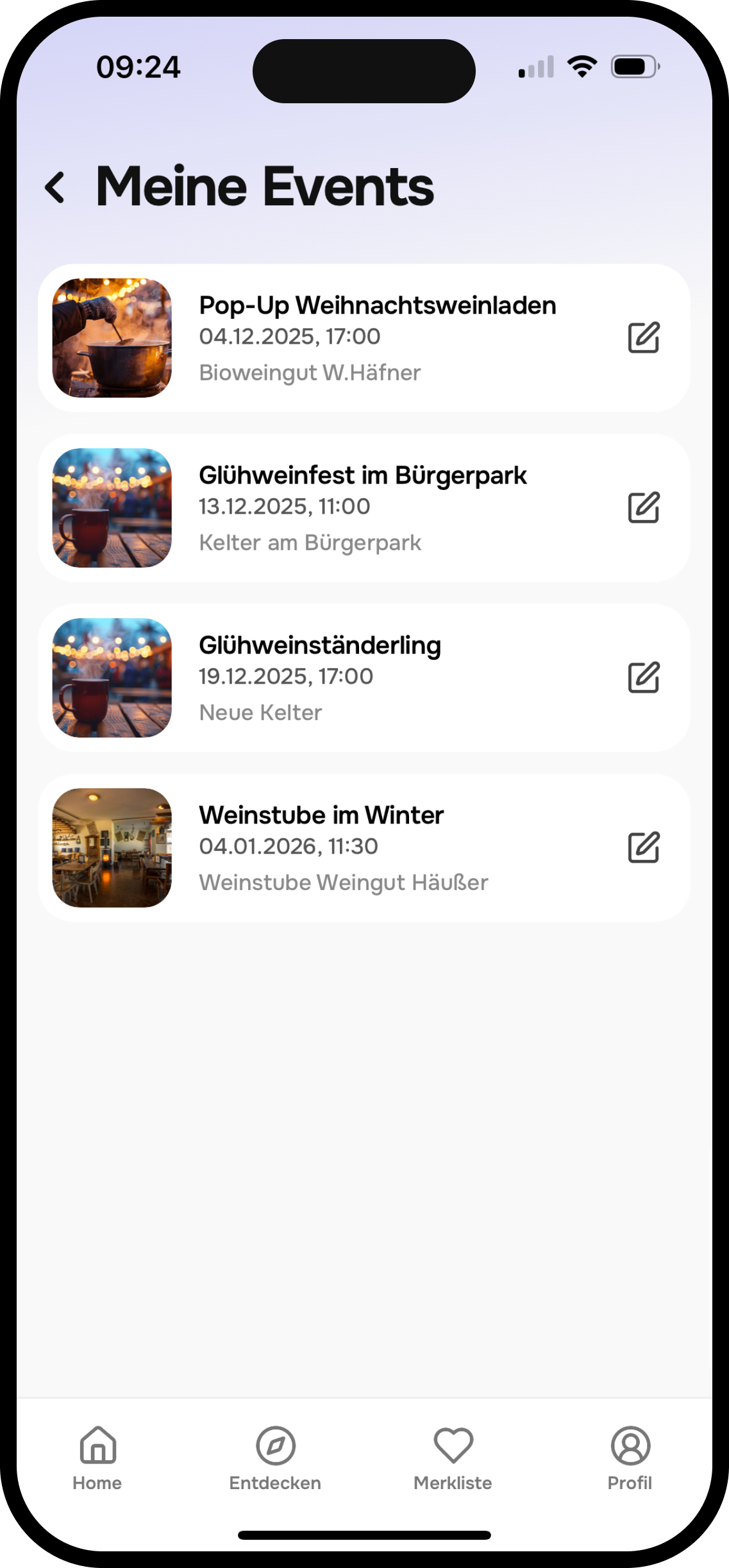Viewport: 729px width, 1568px height.
Task: Open the event titled Glühweinständerling
Action: point(319,645)
